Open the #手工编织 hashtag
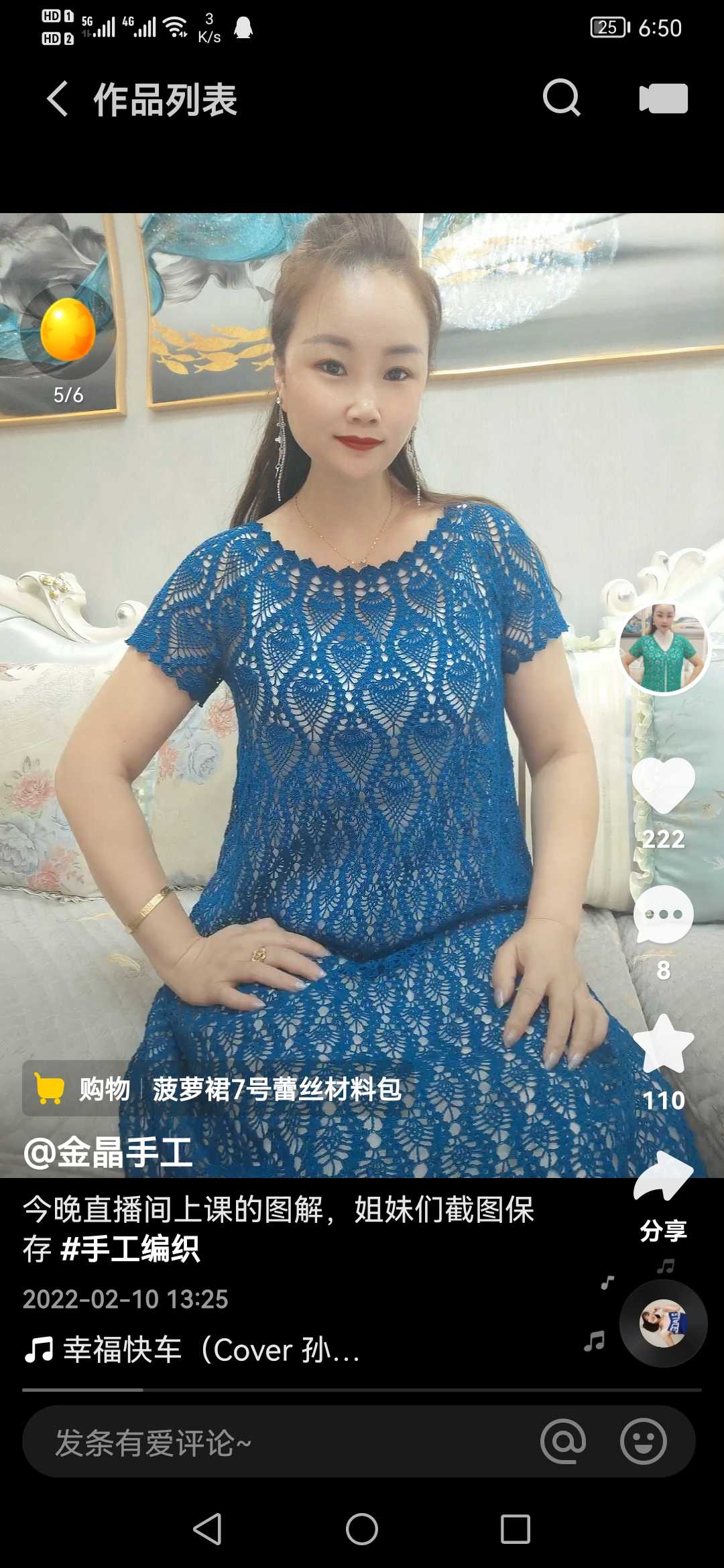The height and width of the screenshot is (1568, 724). click(130, 1249)
